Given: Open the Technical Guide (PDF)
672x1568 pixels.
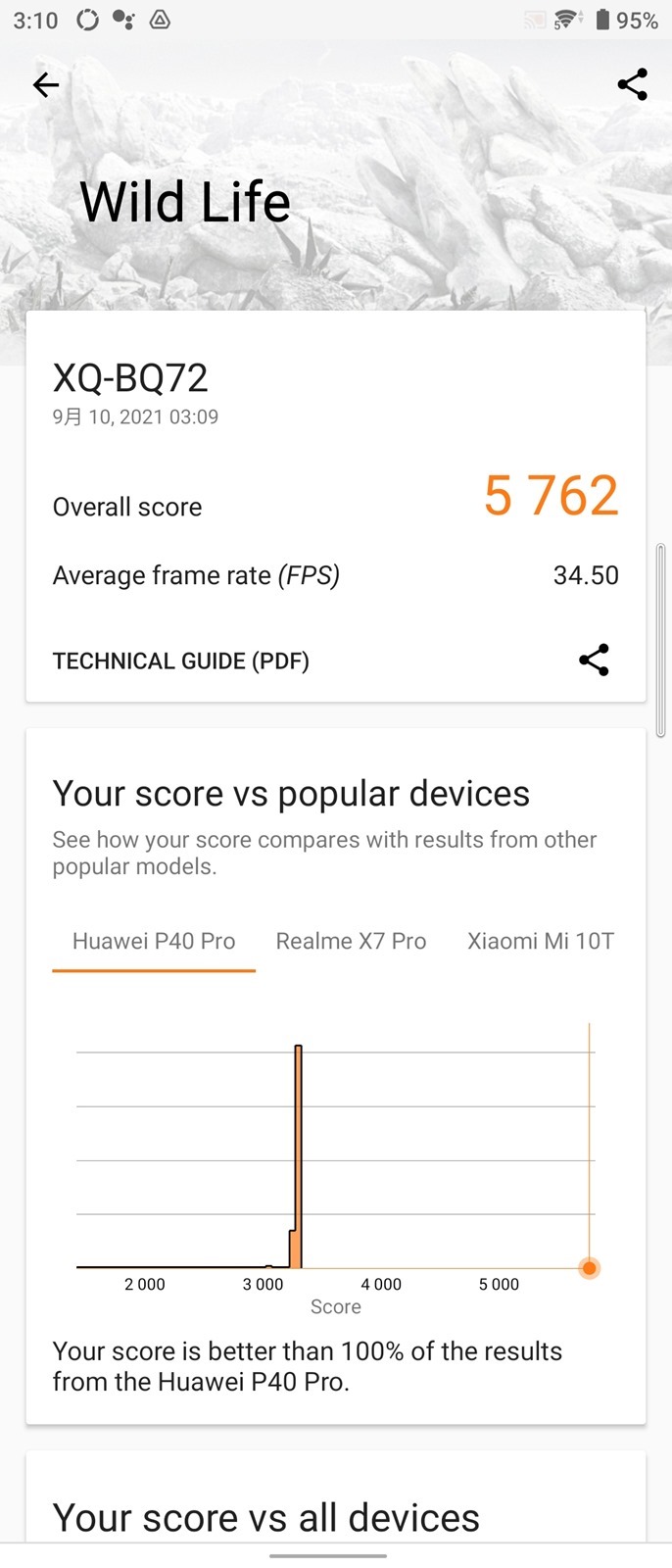Looking at the screenshot, I should 181,661.
